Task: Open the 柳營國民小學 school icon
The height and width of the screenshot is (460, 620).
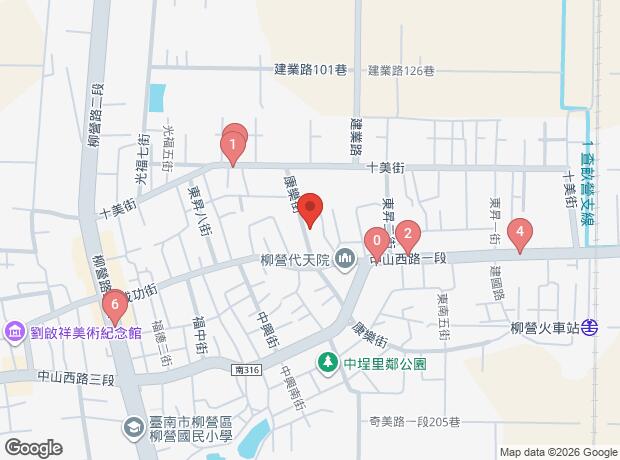Action: pos(132,428)
